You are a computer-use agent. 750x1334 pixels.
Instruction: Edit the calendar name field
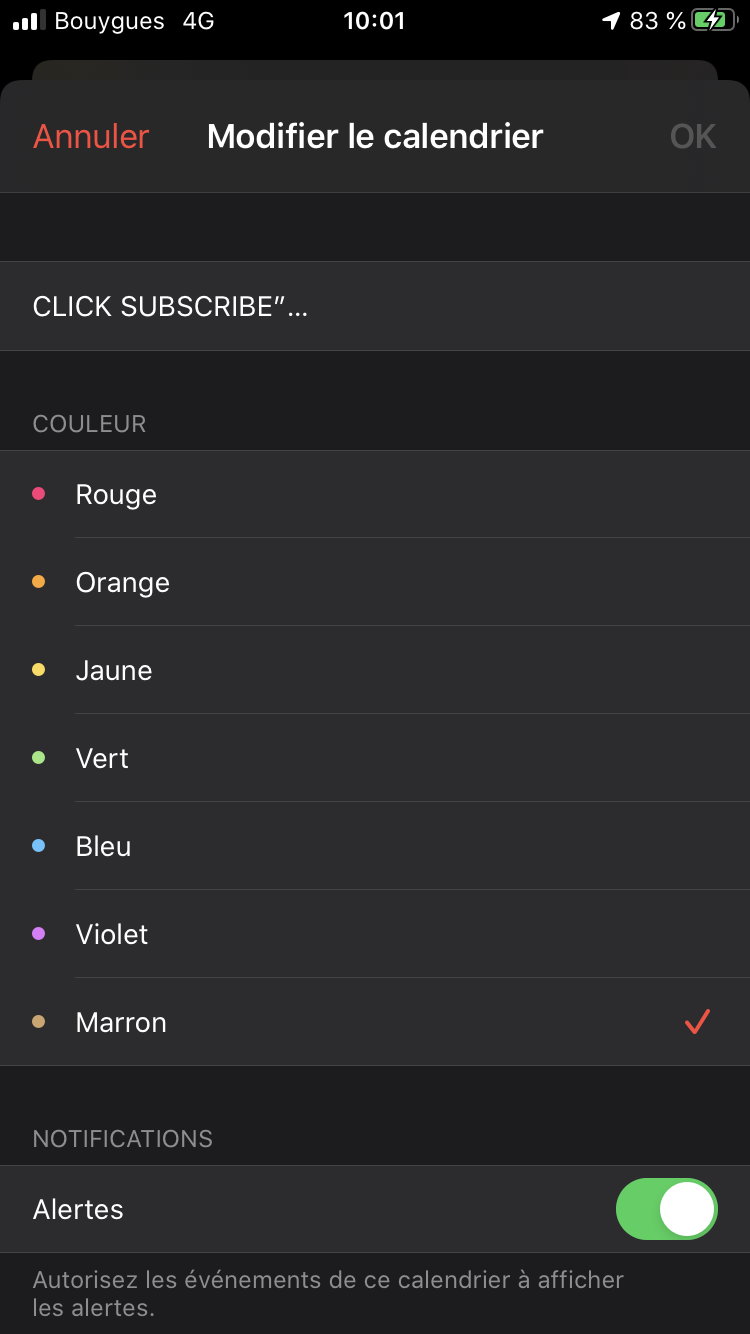click(x=375, y=306)
